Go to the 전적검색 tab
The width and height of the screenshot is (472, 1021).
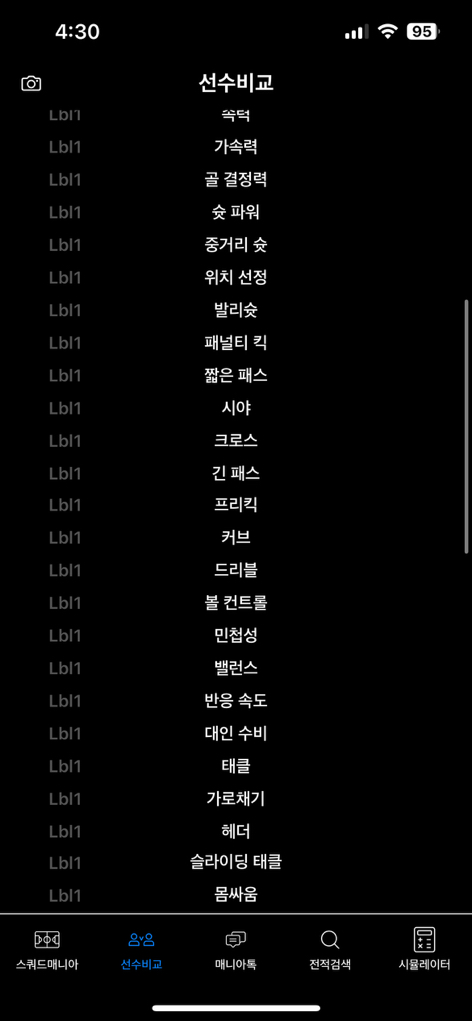point(330,949)
